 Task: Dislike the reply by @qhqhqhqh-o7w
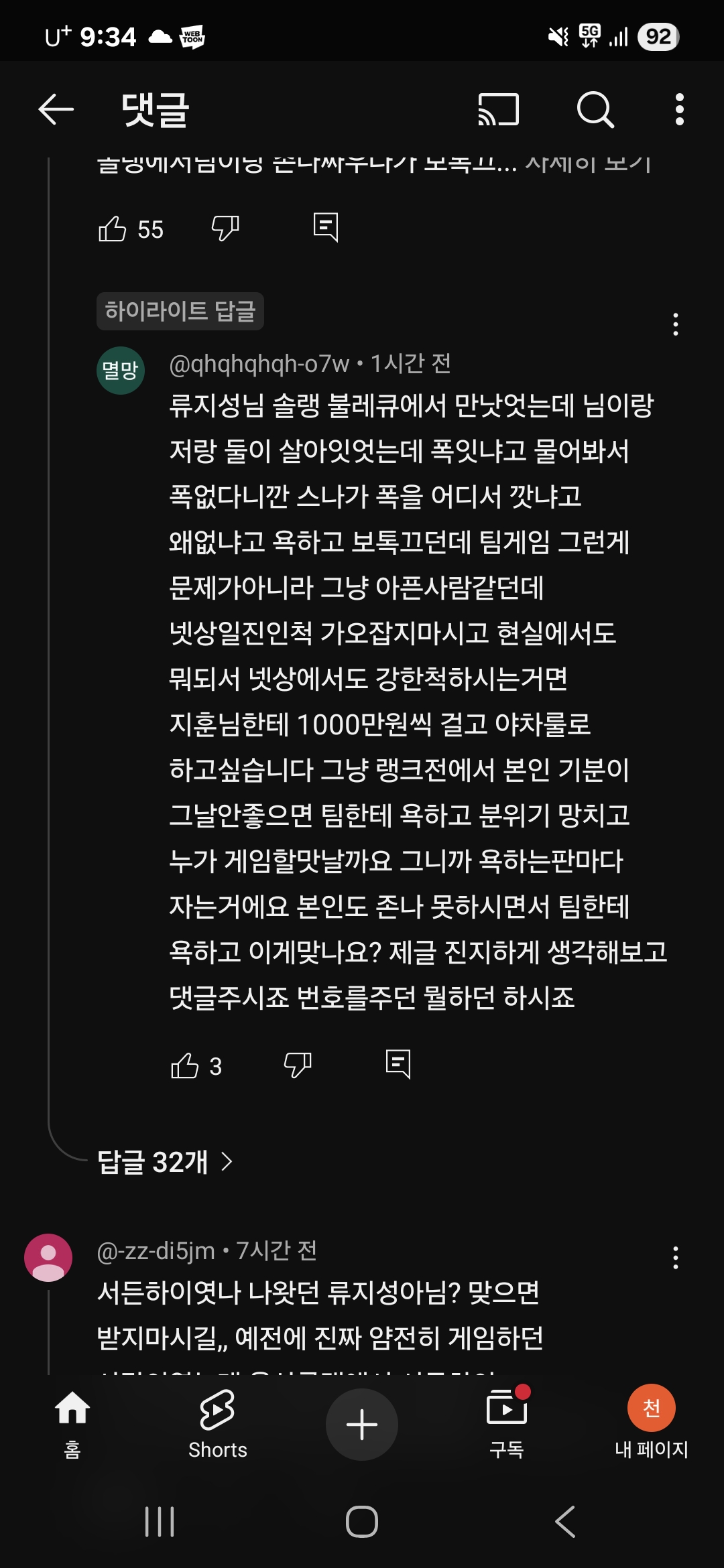point(298,1064)
